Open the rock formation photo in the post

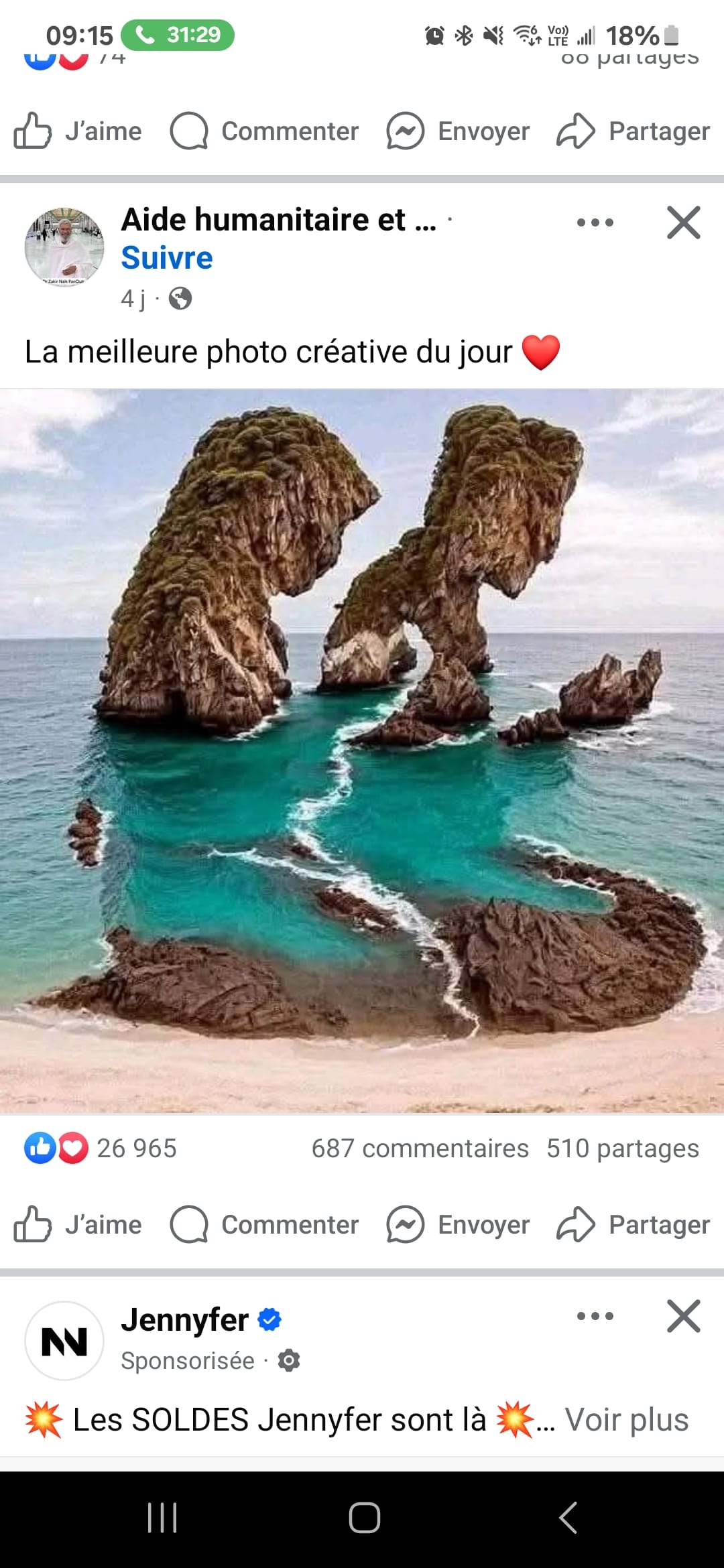point(362,750)
